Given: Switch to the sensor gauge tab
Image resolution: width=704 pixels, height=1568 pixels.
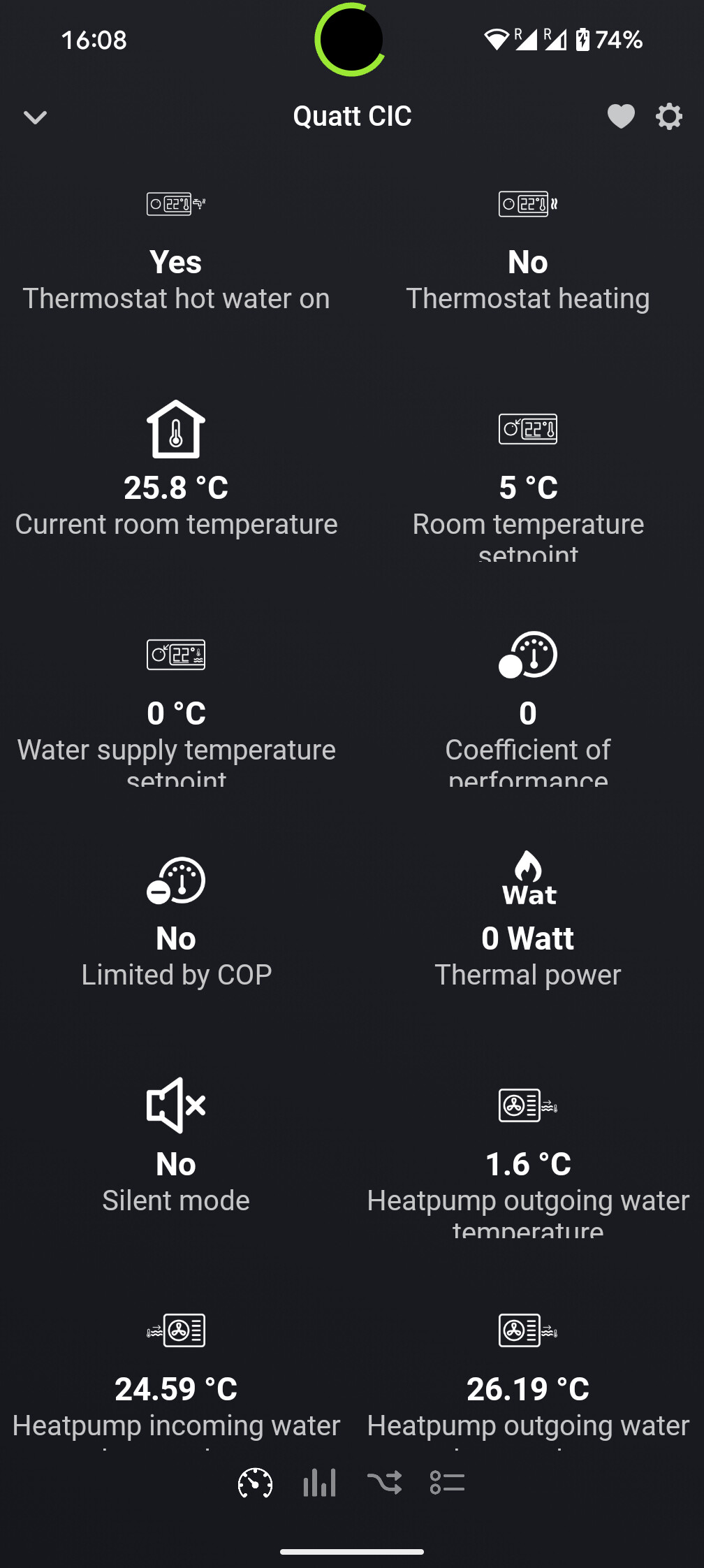Looking at the screenshot, I should coord(255,1483).
